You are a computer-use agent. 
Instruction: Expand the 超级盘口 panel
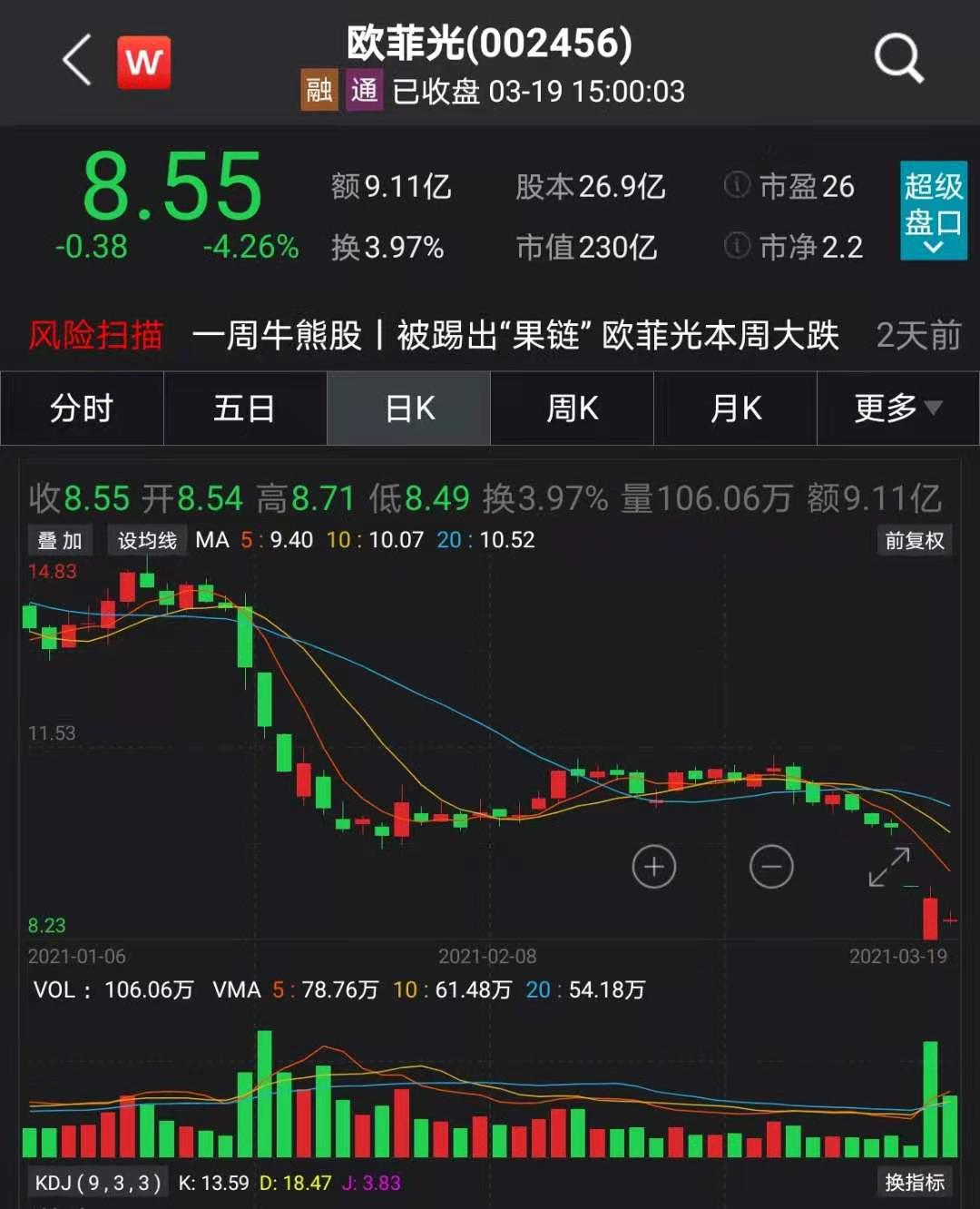click(933, 211)
